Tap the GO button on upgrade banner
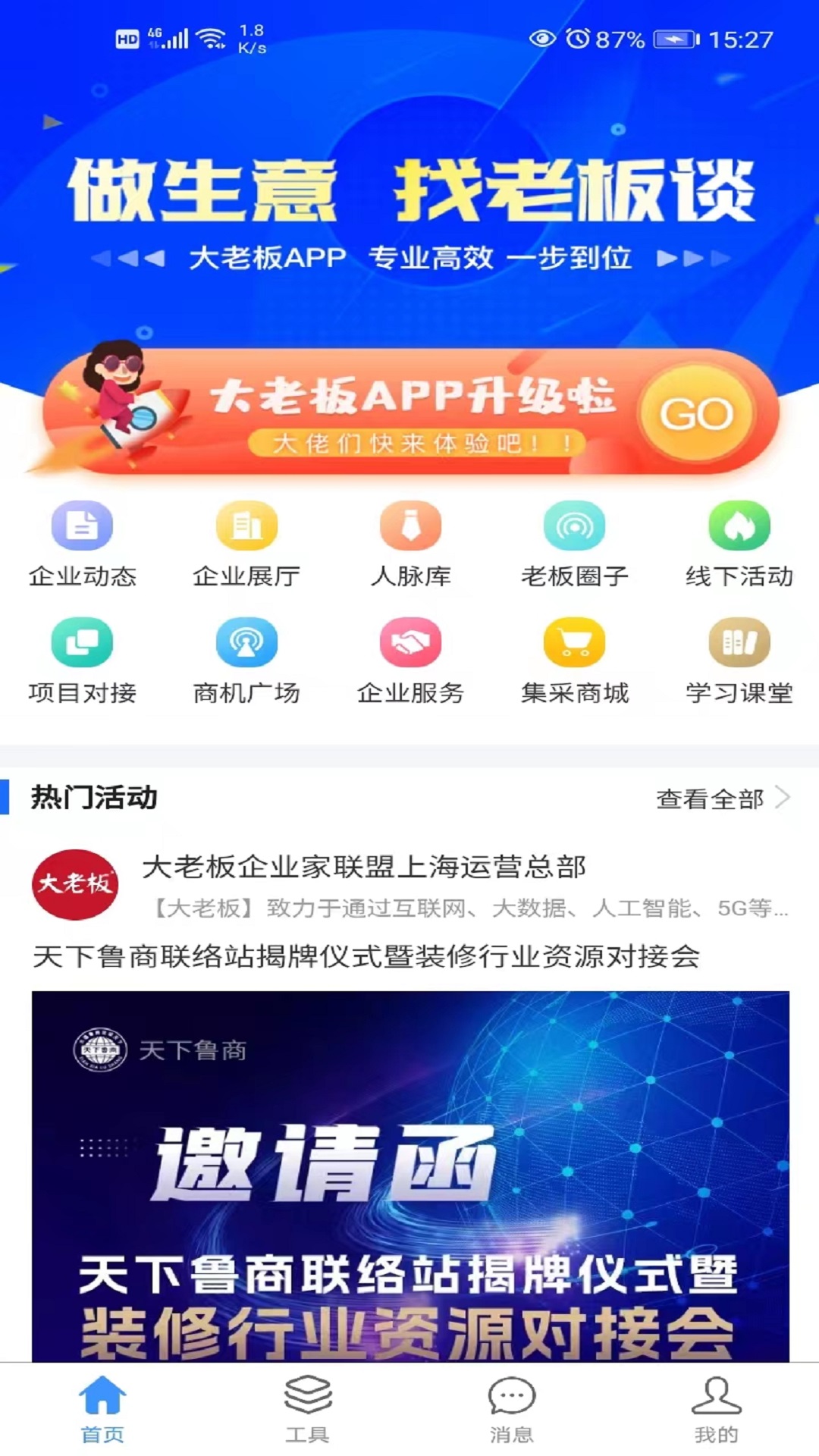The width and height of the screenshot is (819, 1456). click(696, 413)
